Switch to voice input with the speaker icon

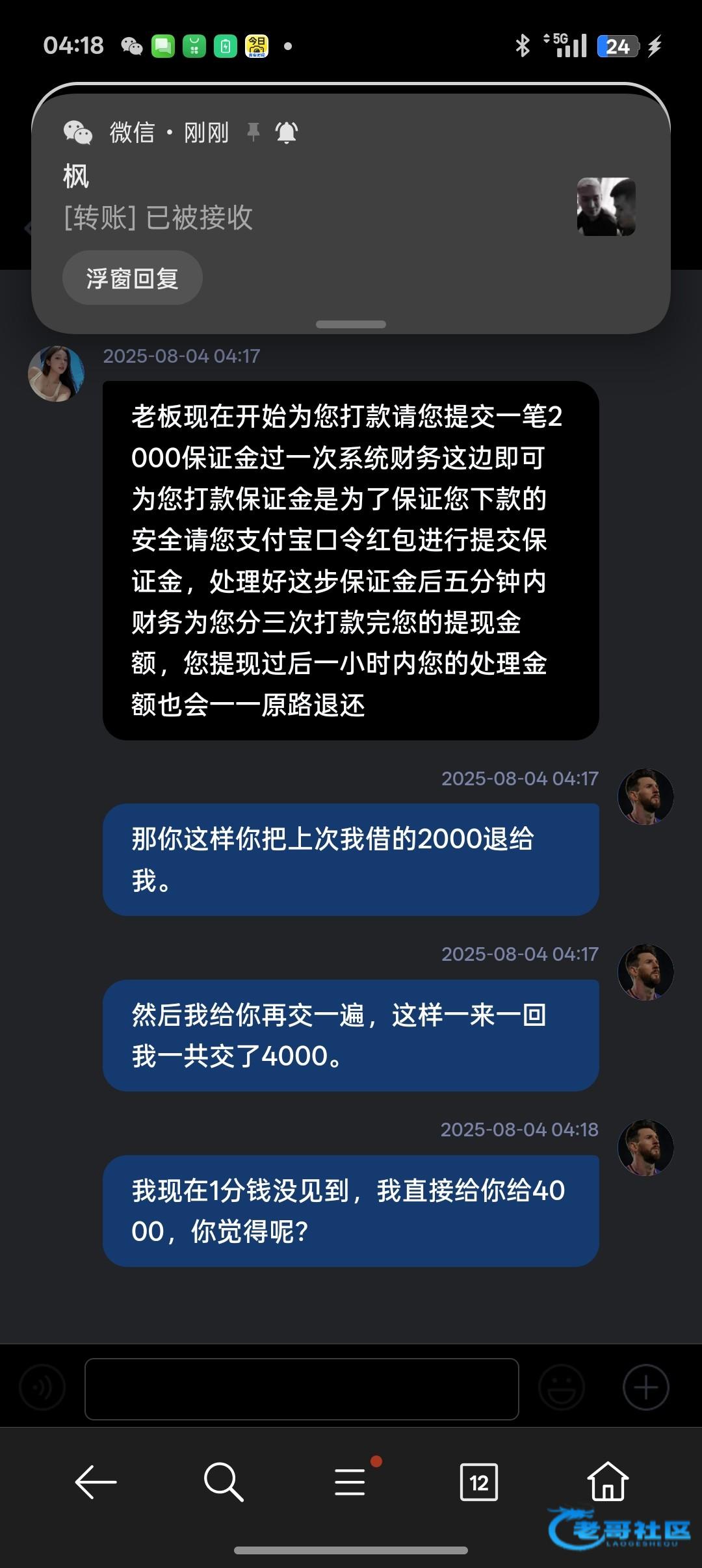(x=43, y=1388)
